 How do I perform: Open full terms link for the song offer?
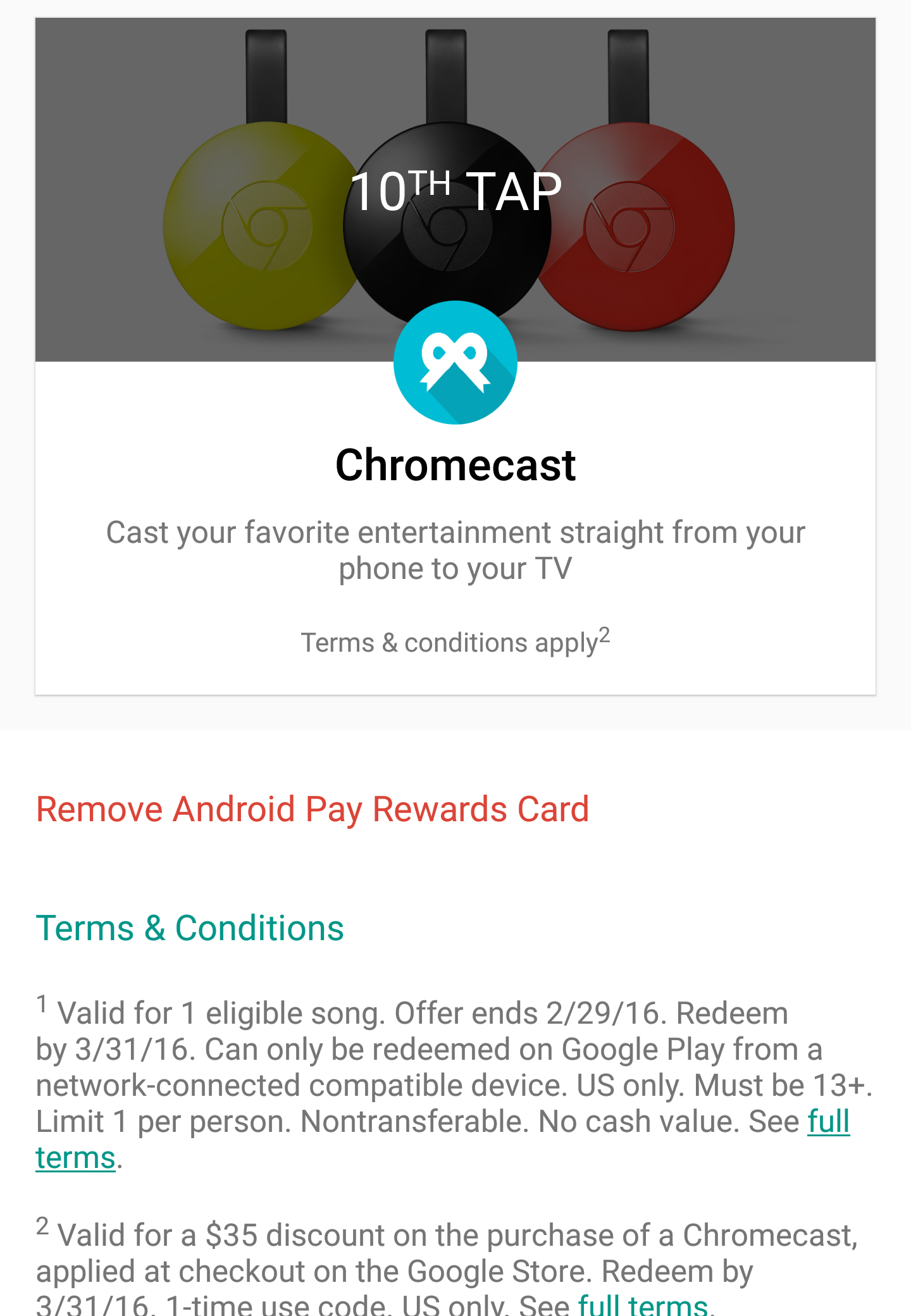pos(827,1122)
